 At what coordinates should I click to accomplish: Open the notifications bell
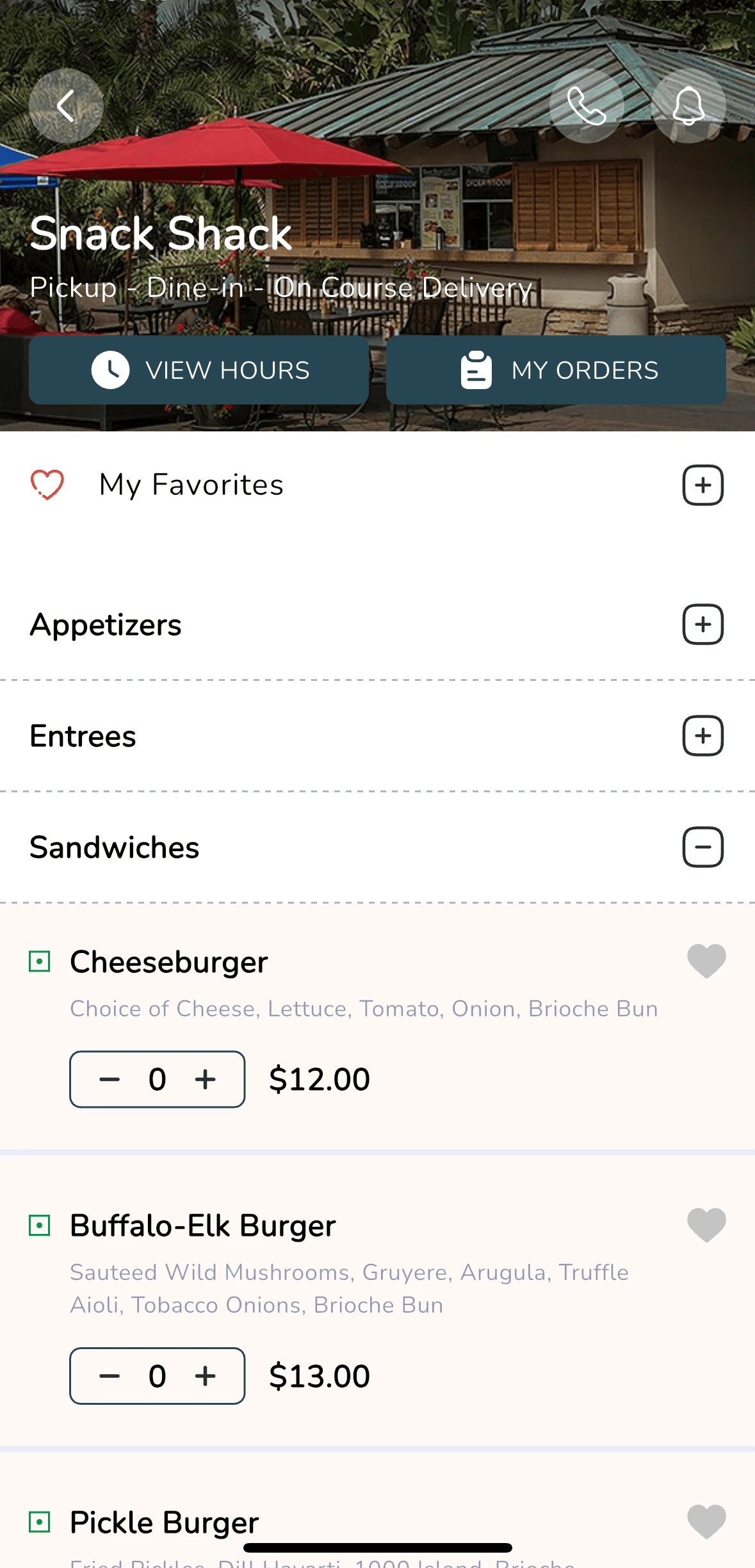[688, 106]
